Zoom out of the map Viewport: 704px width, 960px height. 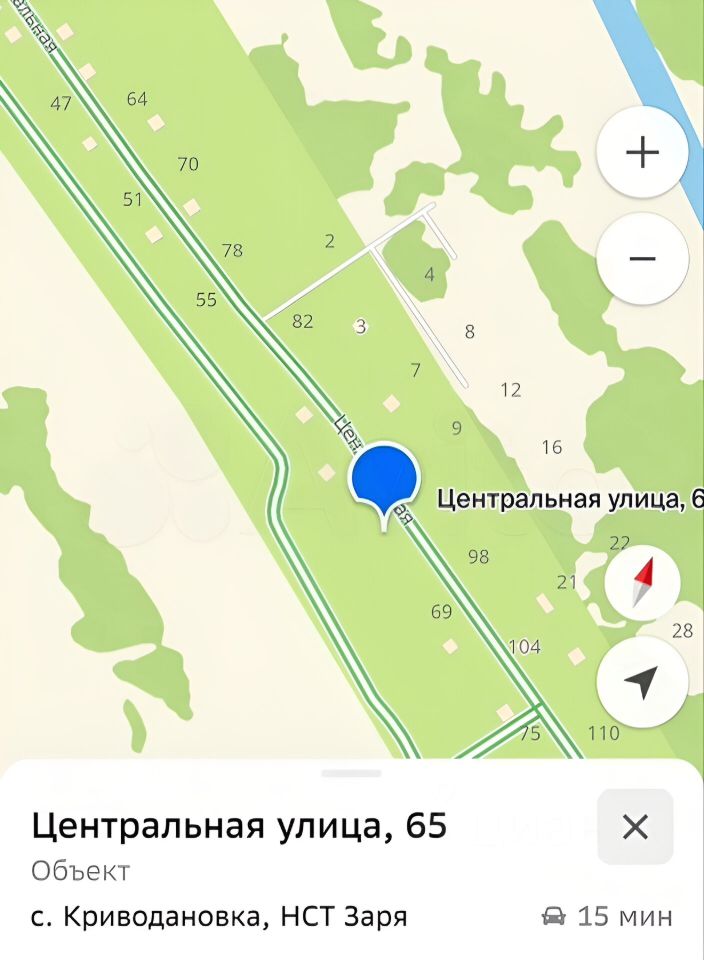point(641,259)
